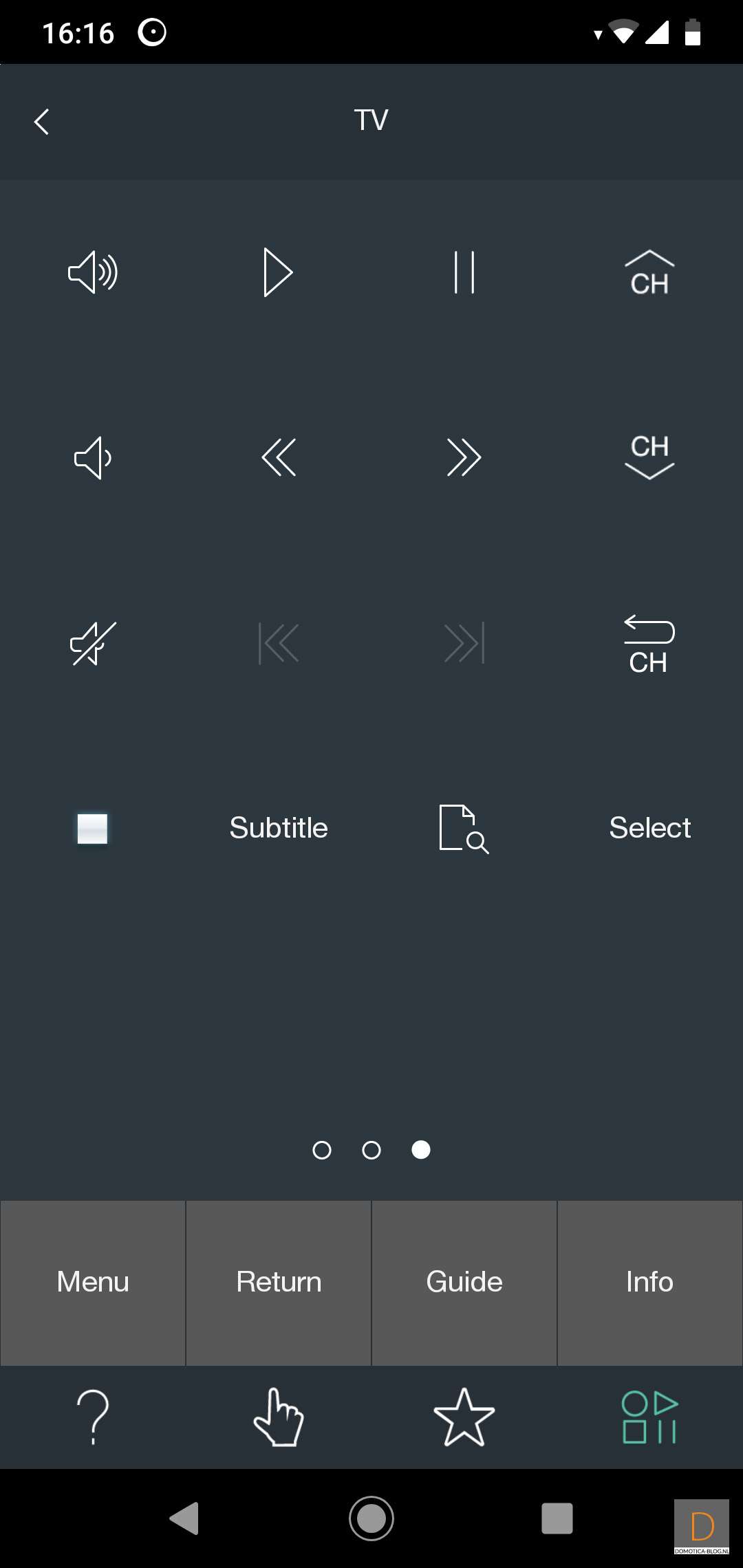This screenshot has height=1568, width=743.
Task: Tap the Select button
Action: 649,828
